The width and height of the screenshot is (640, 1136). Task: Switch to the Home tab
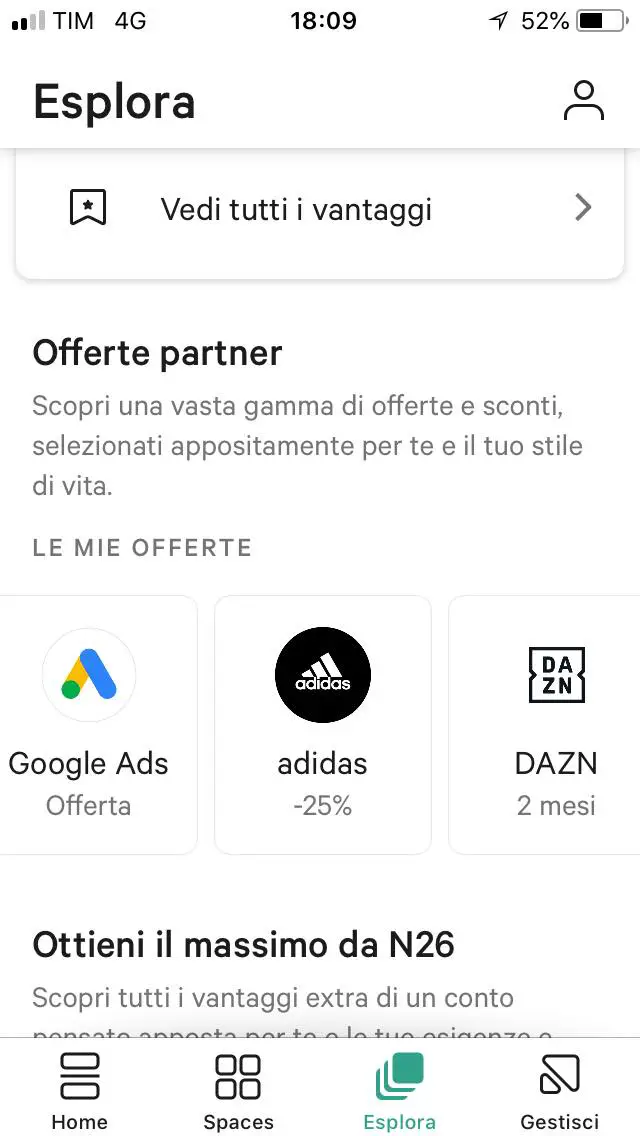point(79,1090)
